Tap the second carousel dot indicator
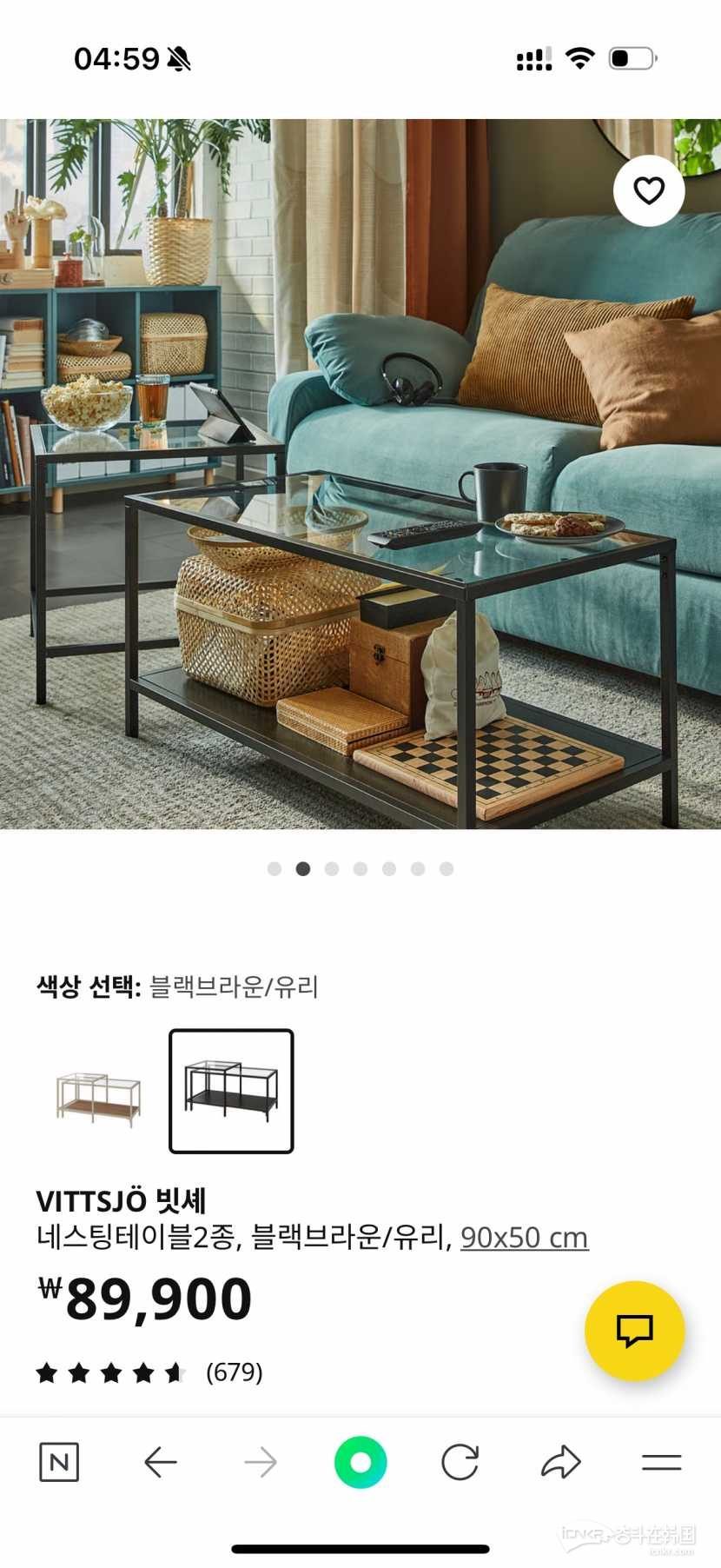Image resolution: width=721 pixels, height=1568 pixels. [303, 867]
